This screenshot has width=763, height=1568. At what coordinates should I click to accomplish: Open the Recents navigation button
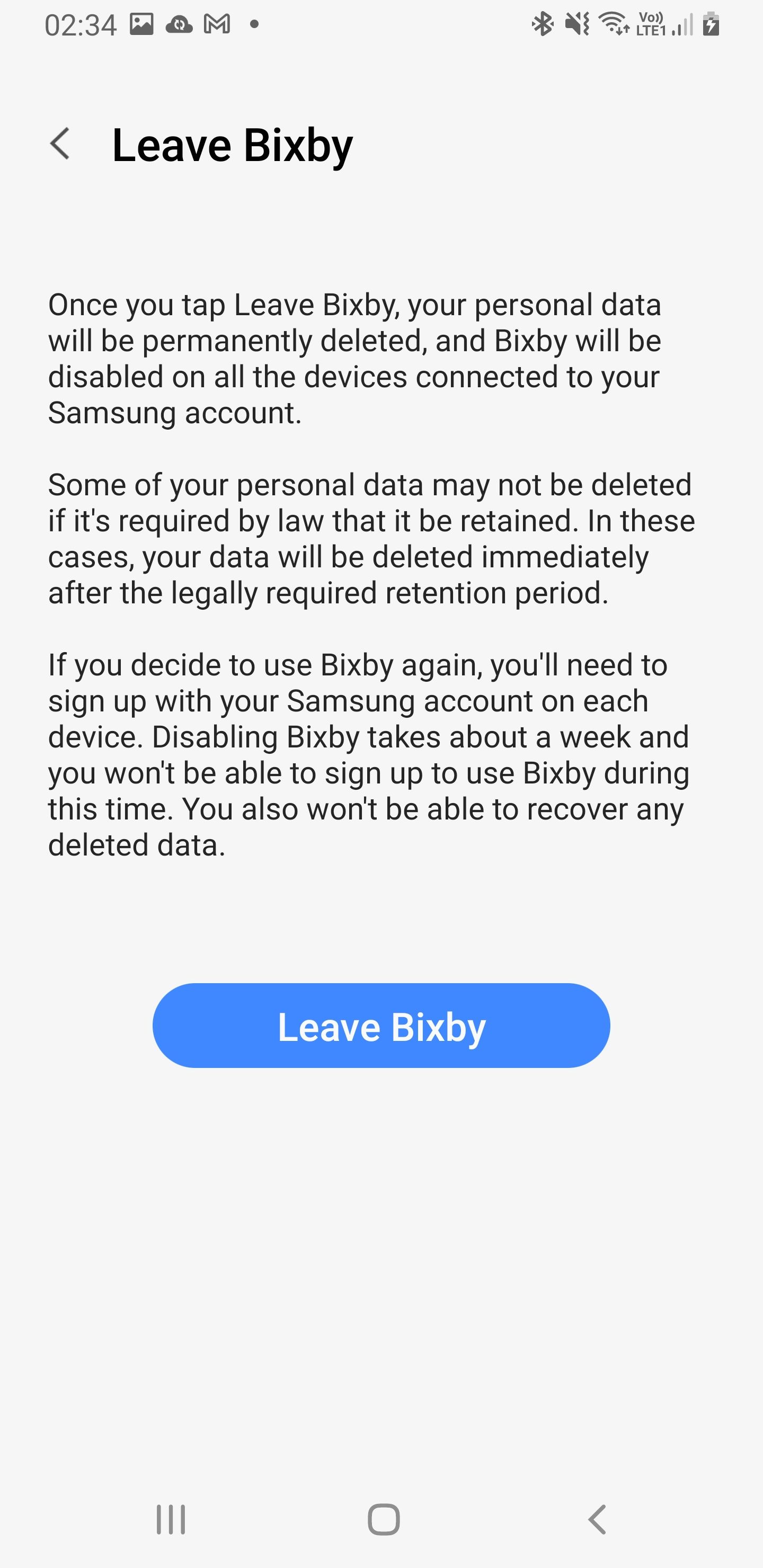pyautogui.click(x=171, y=1518)
